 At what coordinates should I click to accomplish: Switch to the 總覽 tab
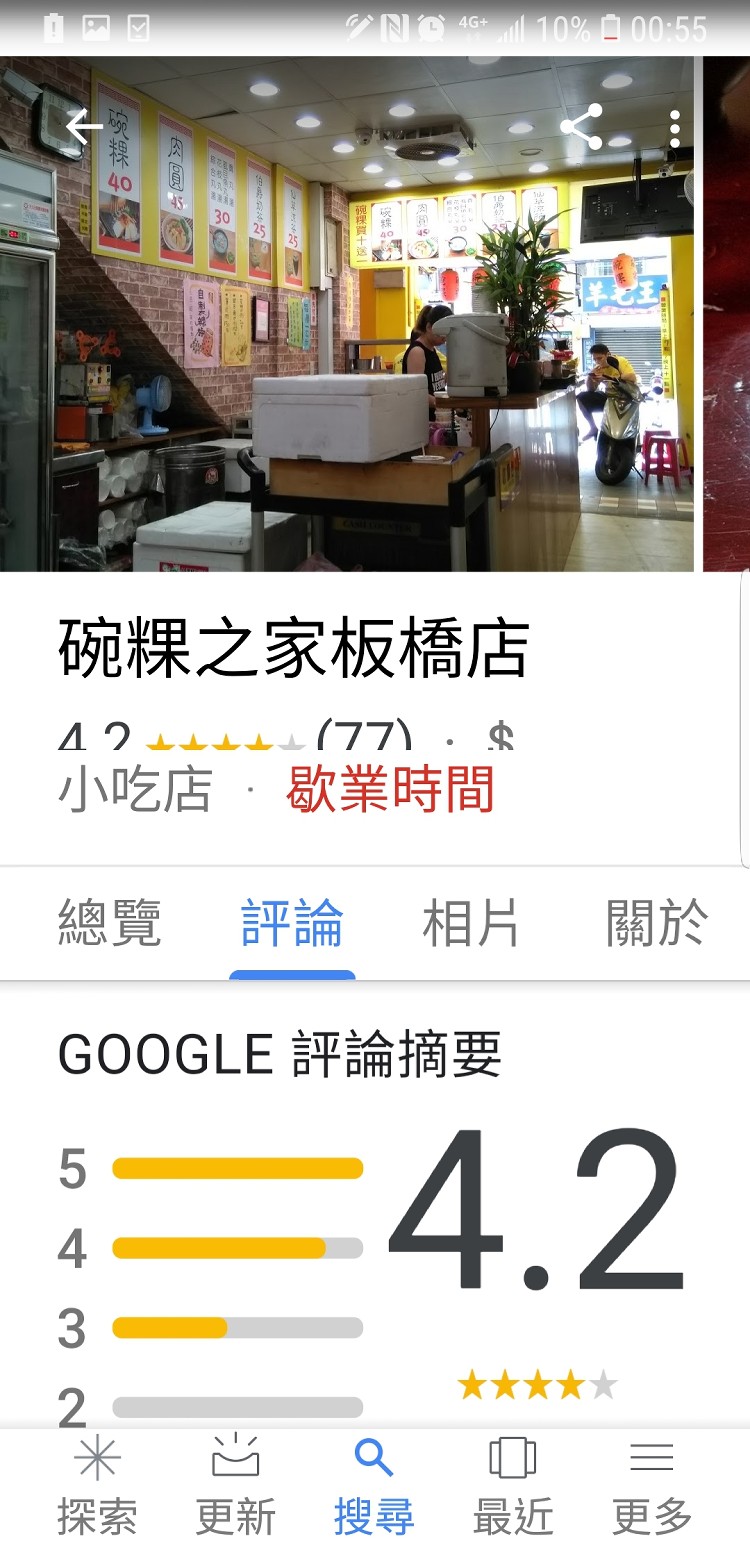[x=110, y=923]
